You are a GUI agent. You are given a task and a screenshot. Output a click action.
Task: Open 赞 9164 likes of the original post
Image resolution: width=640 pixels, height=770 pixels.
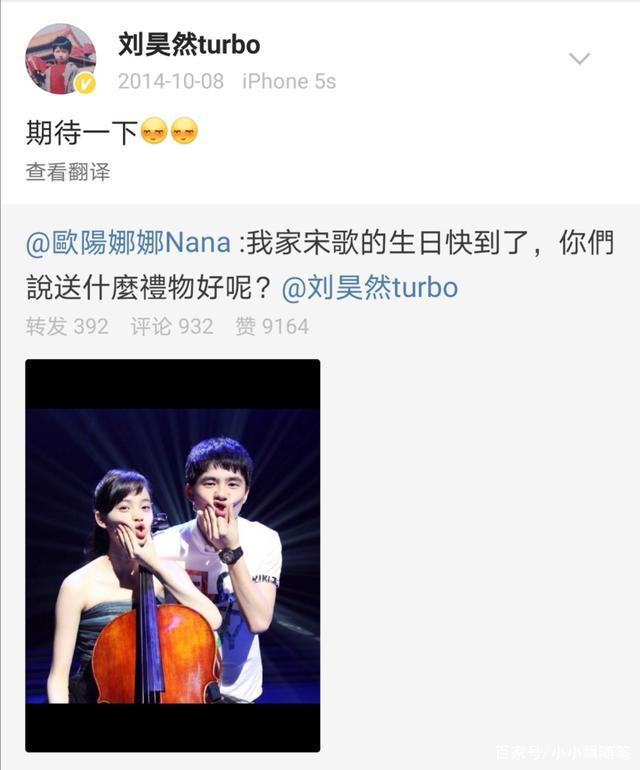(272, 326)
